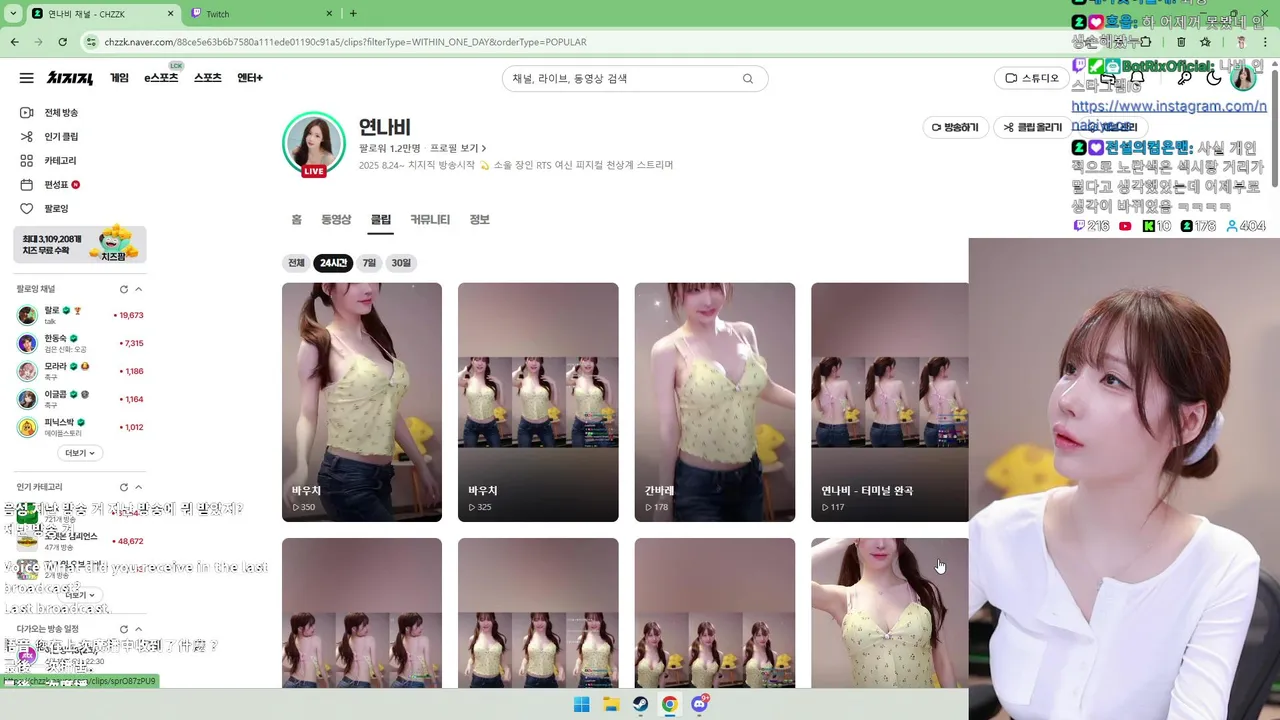Tap the search box for channels and videos

click(624, 79)
